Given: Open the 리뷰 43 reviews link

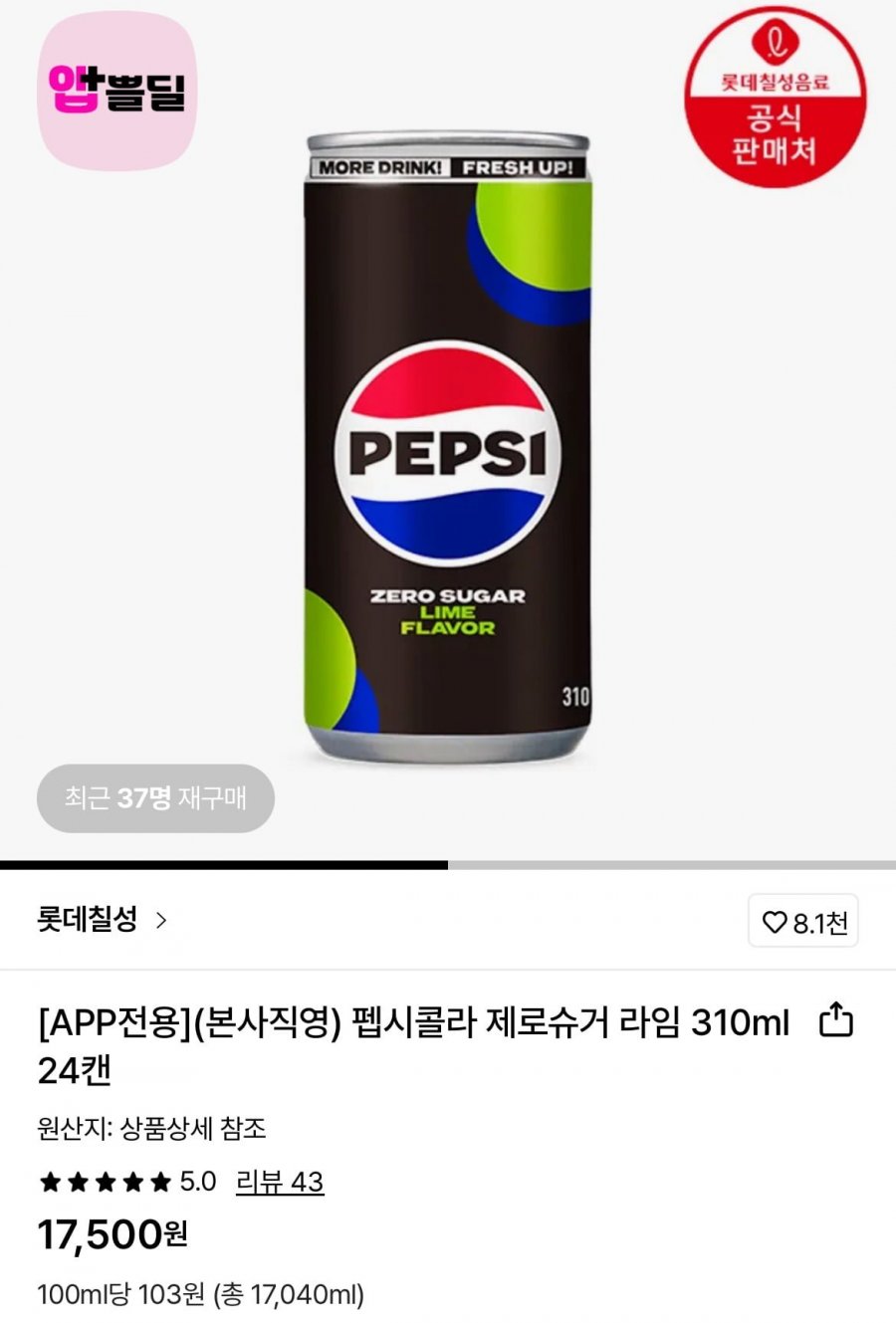Looking at the screenshot, I should (x=280, y=1182).
